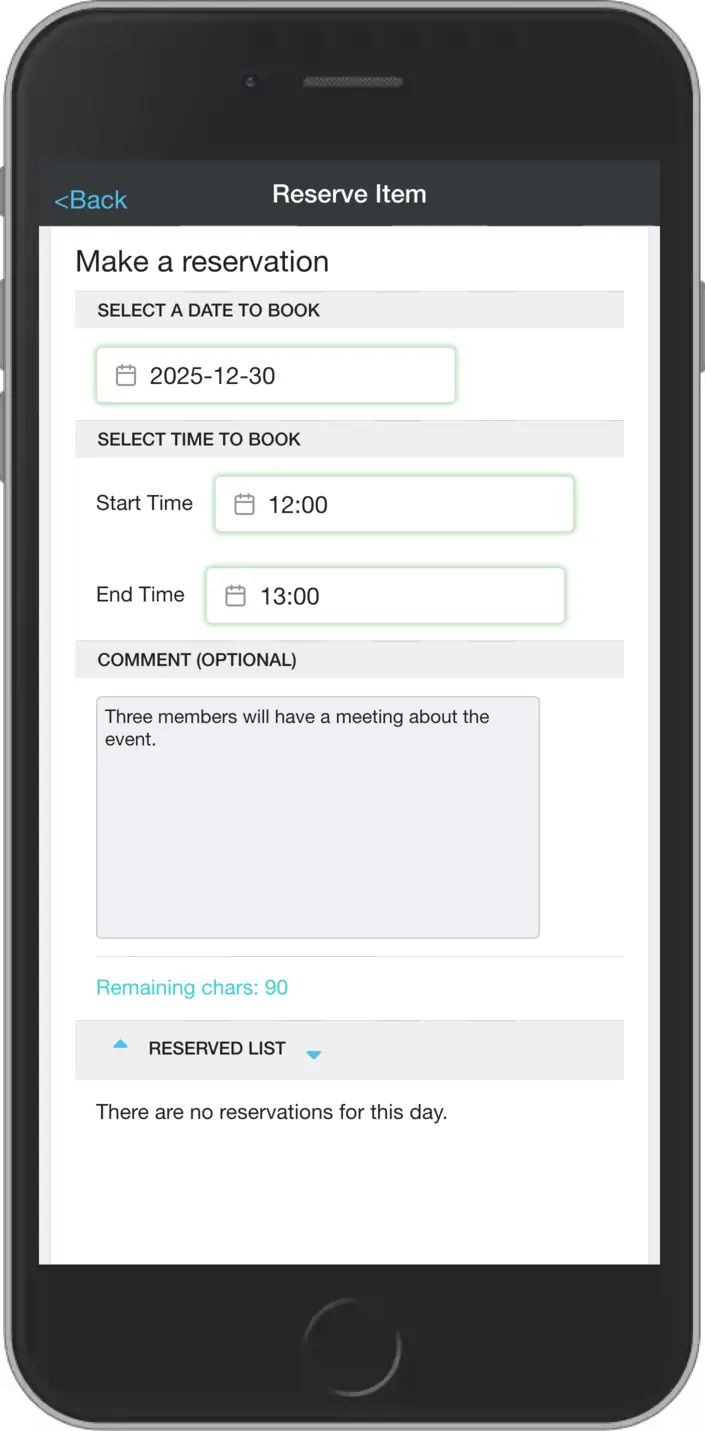The height and width of the screenshot is (1431, 705).
Task: Expand reserved list with down arrow
Action: tap(313, 1054)
